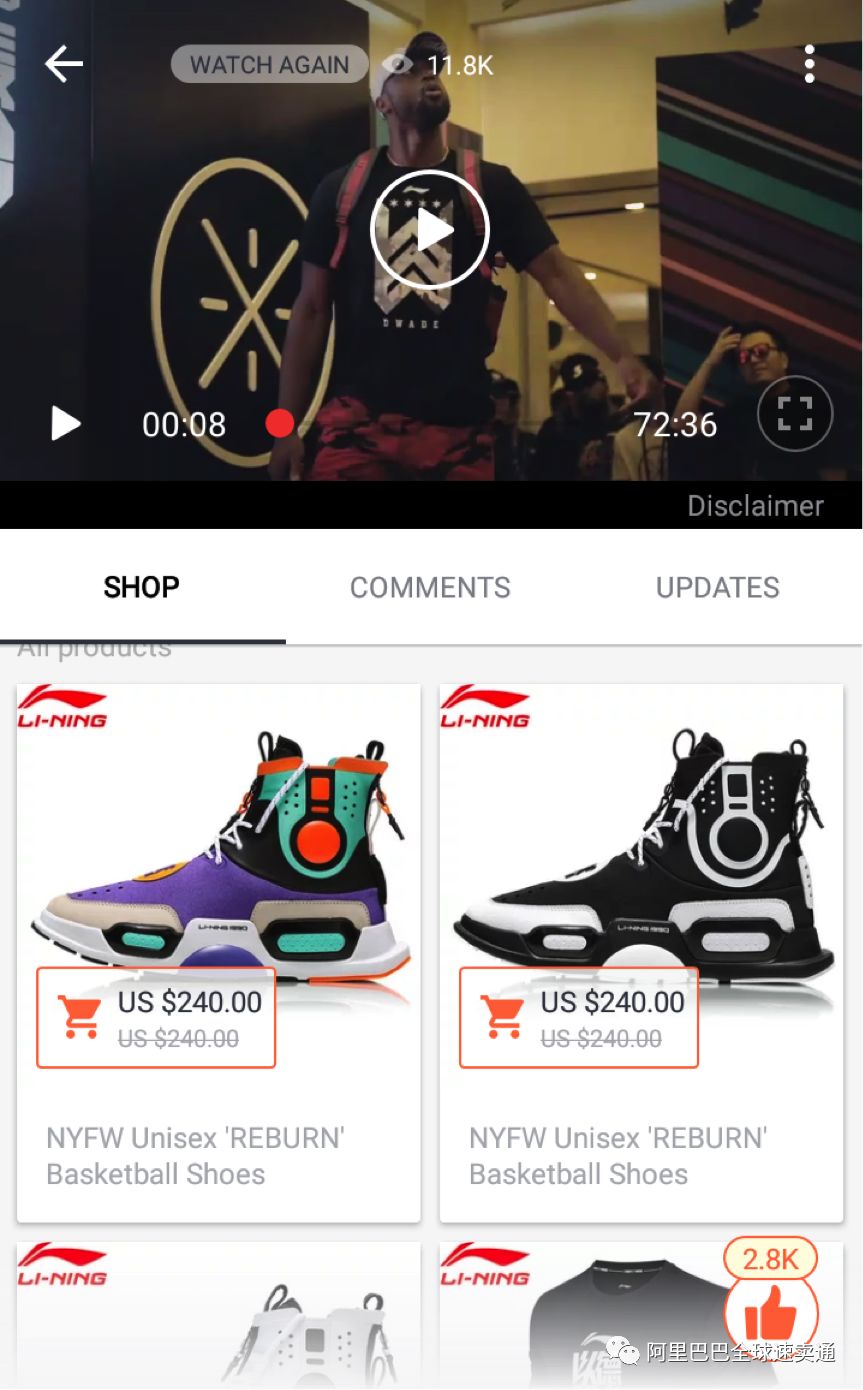
Task: Add the purple REBURN shoes to cart
Action: click(x=80, y=1018)
